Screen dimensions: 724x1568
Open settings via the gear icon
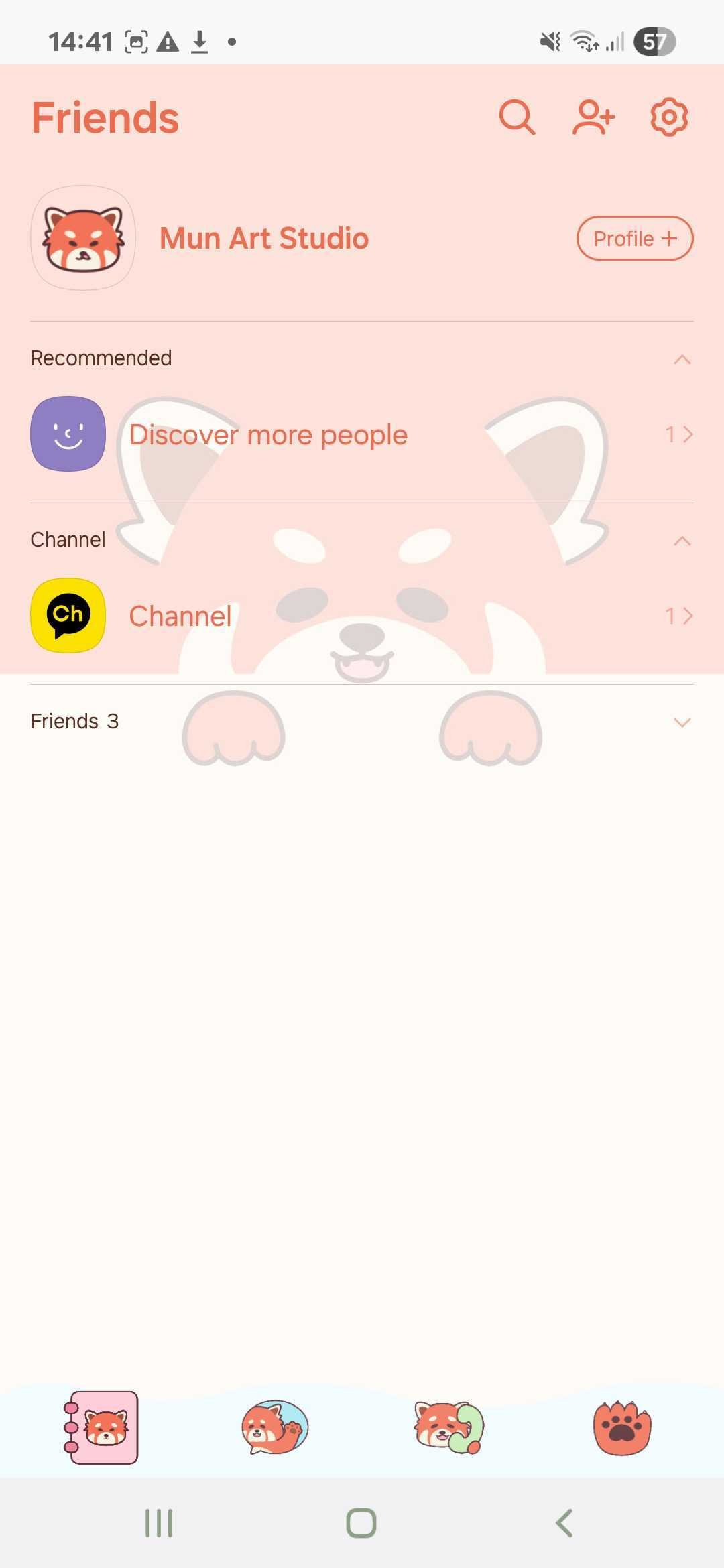coord(669,117)
